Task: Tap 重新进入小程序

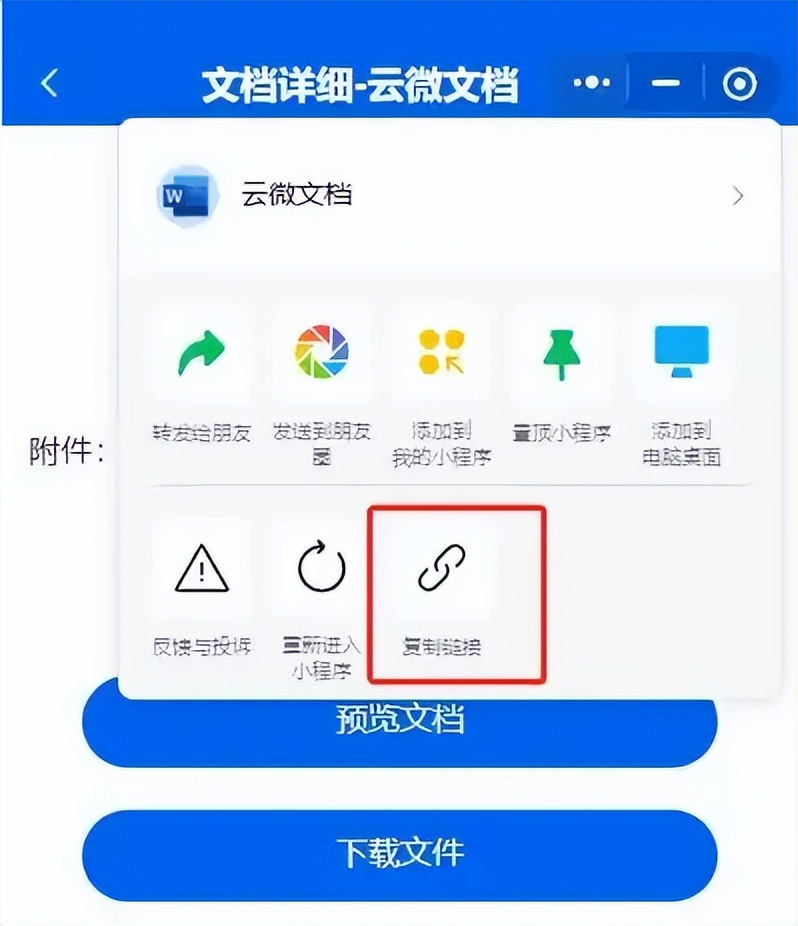Action: pos(321,570)
